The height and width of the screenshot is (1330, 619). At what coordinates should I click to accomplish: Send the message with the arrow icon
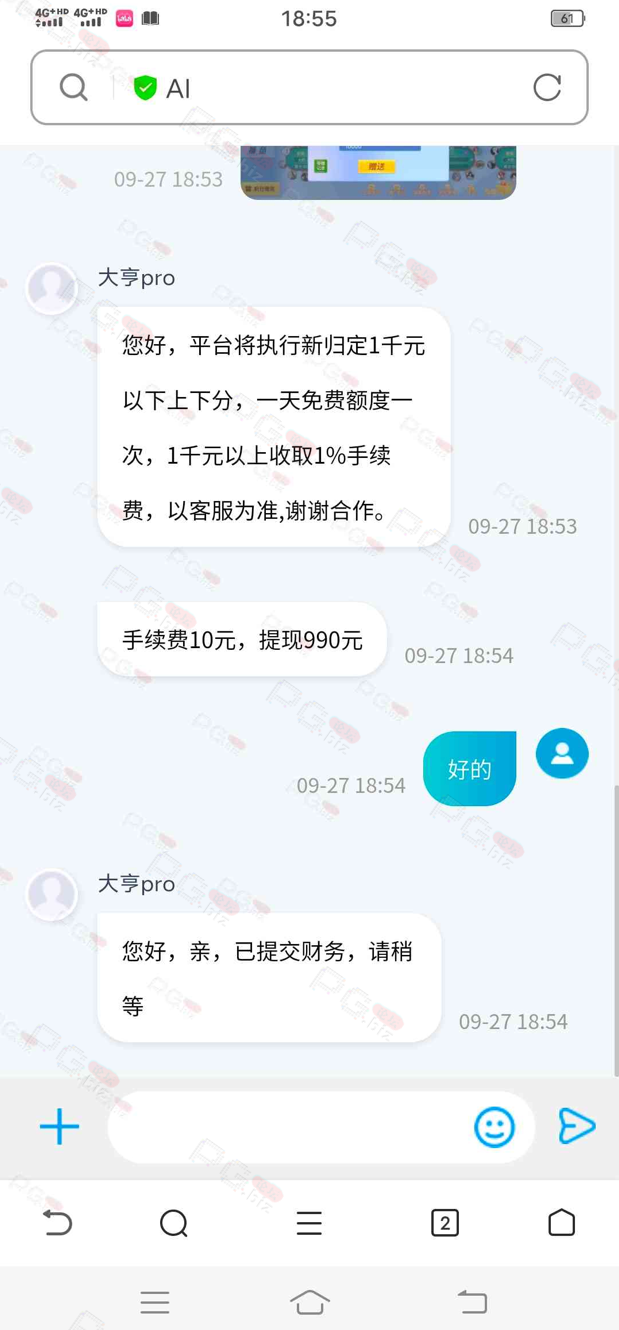point(576,1126)
